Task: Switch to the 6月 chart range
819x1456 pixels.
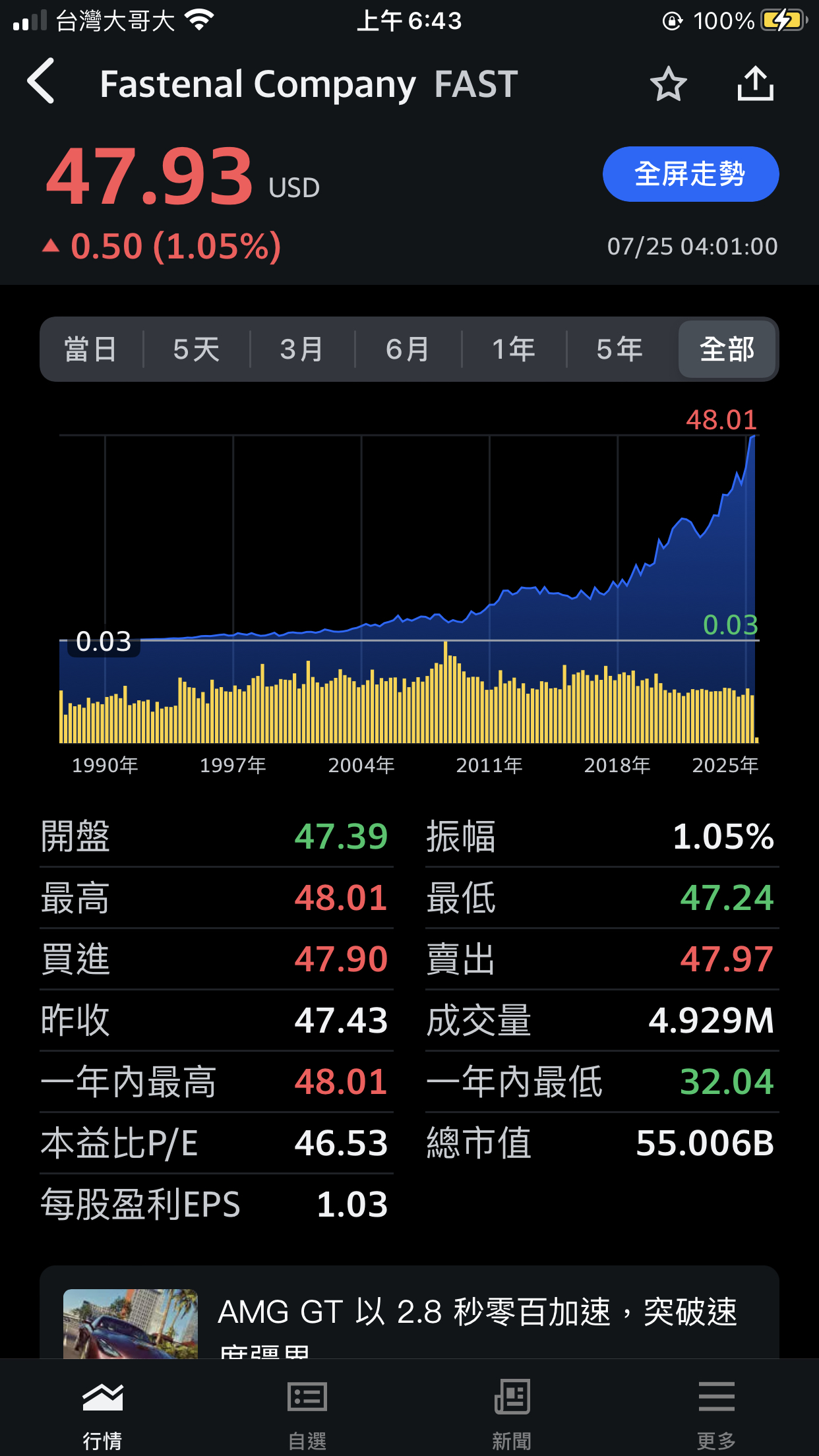Action: [x=408, y=349]
